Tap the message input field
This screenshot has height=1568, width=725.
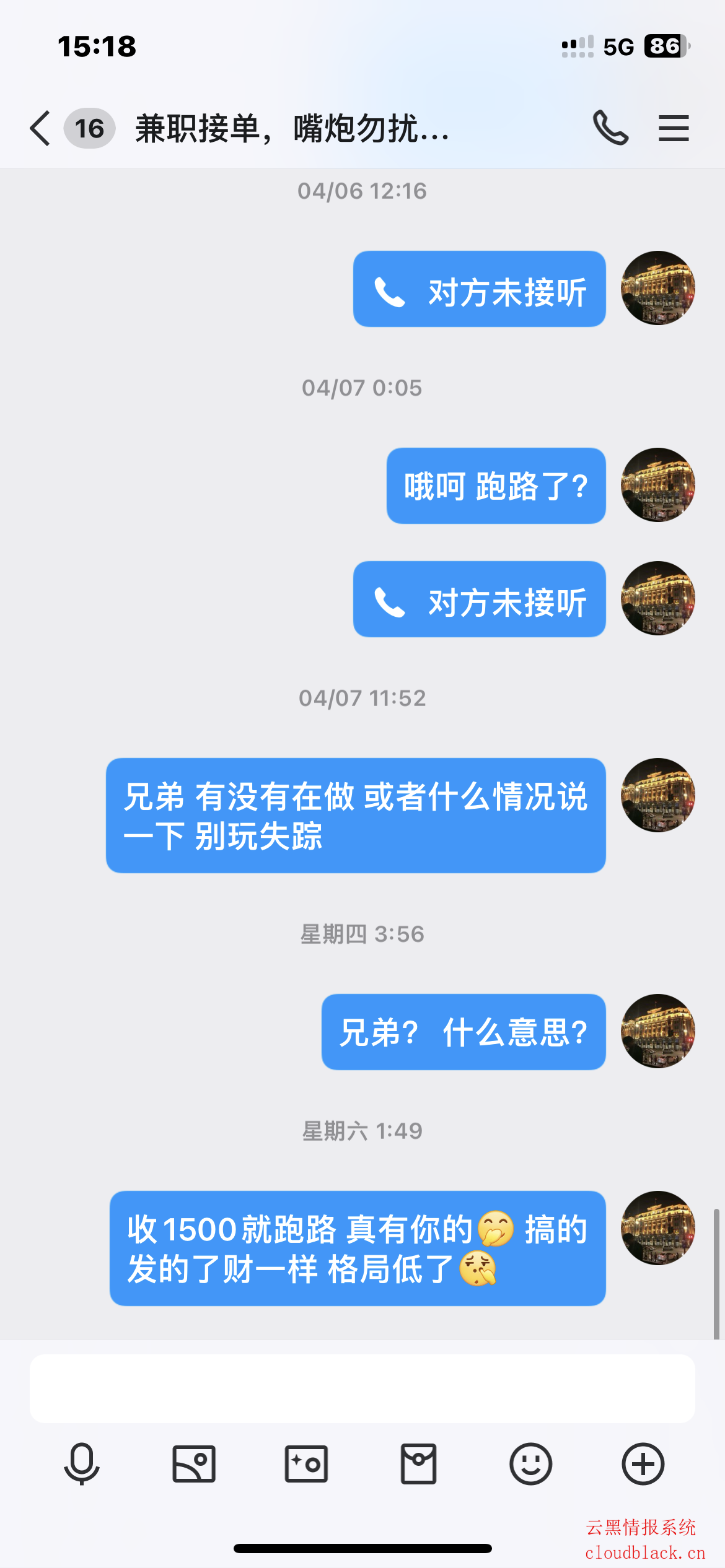click(x=362, y=1388)
